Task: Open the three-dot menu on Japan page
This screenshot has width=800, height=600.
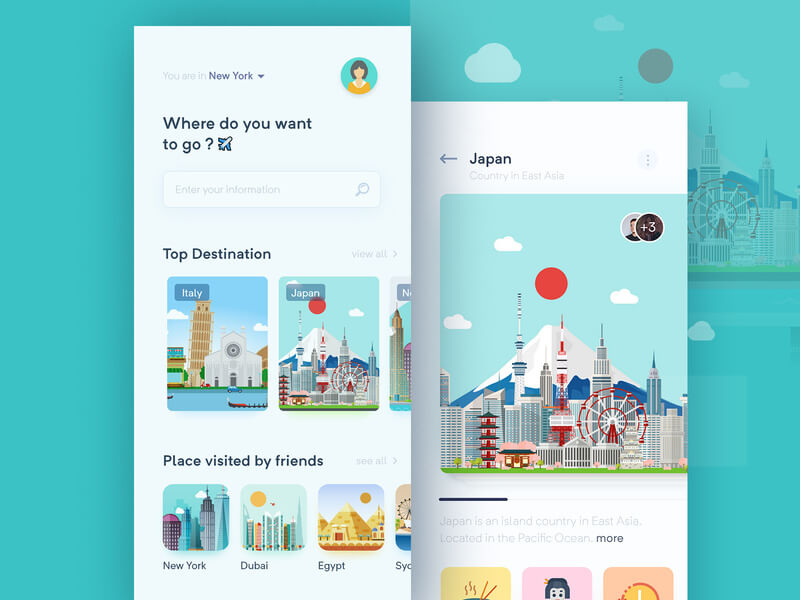Action: [x=648, y=160]
